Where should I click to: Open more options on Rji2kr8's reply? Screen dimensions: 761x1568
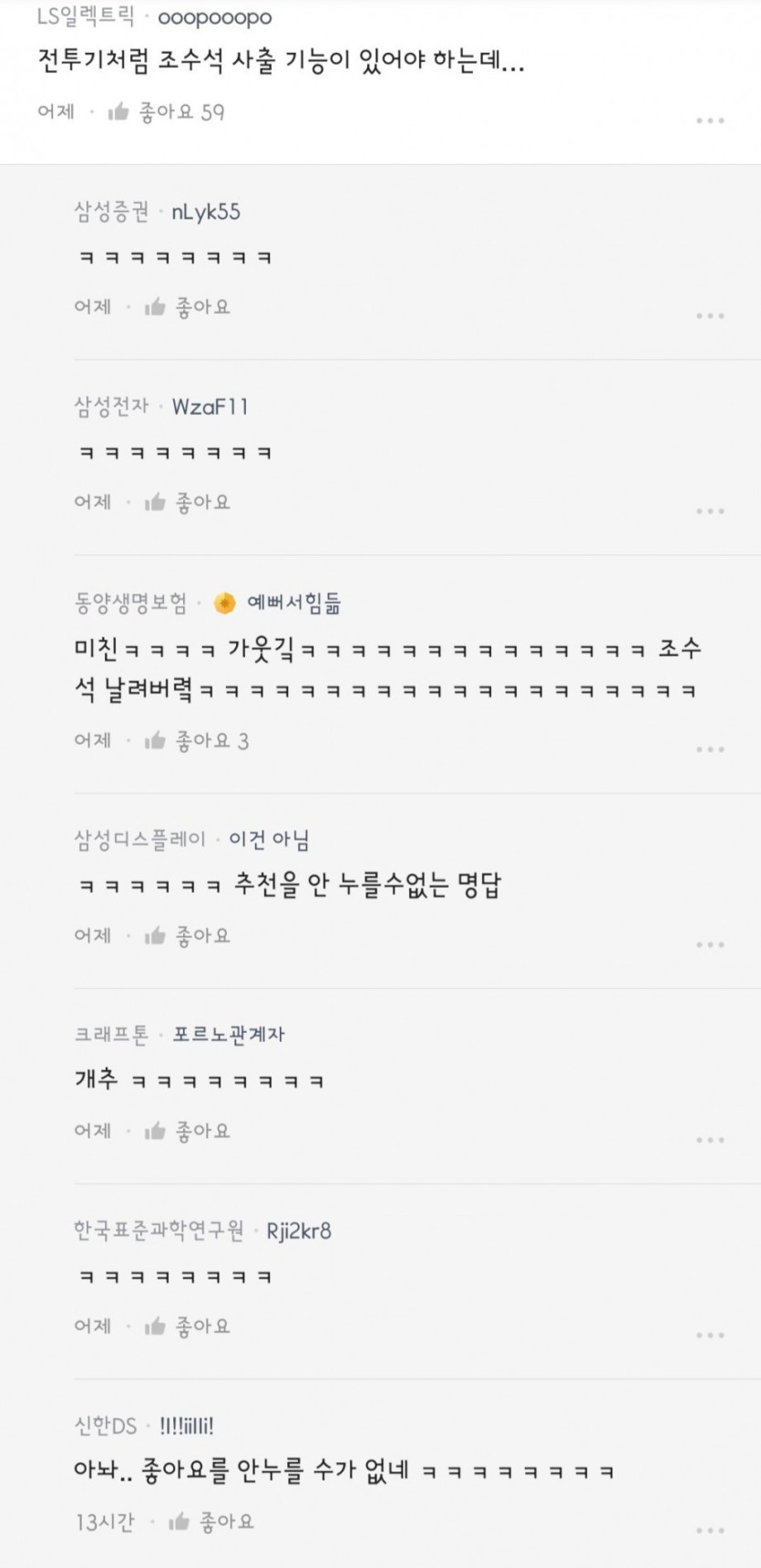(x=710, y=1335)
